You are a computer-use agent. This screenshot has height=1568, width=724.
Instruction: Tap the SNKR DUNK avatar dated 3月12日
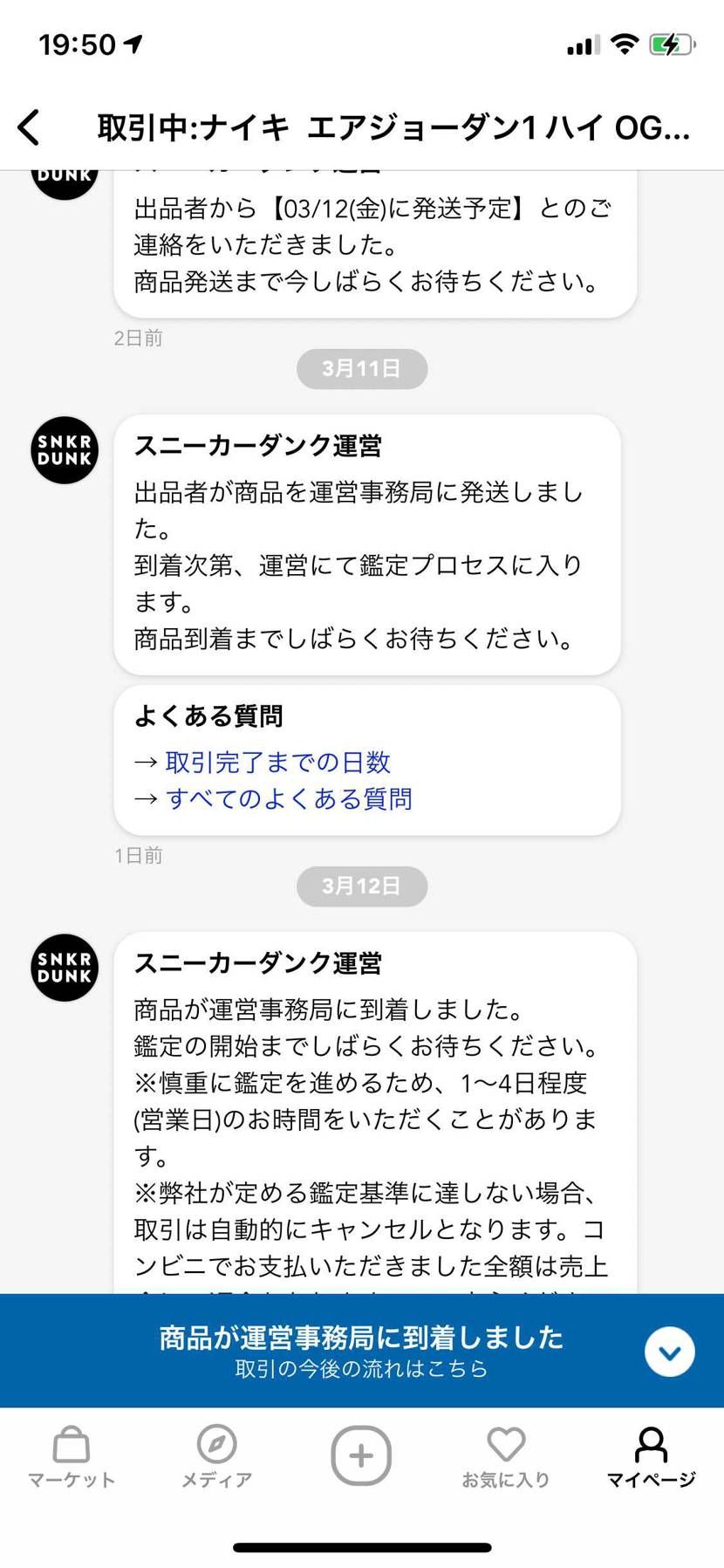pos(63,969)
